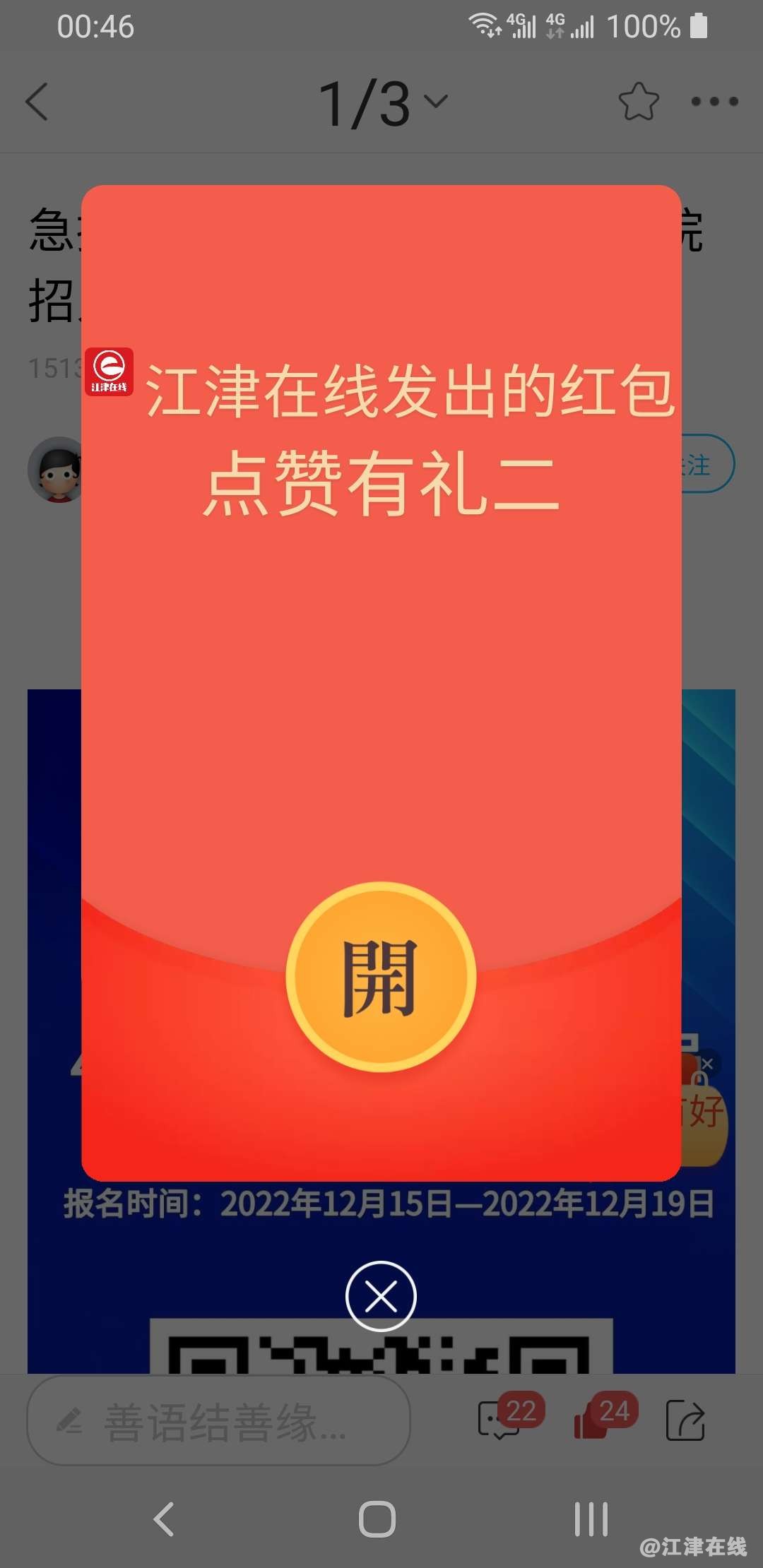Viewport: 763px width, 1568px height.
Task: Open the red envelope with 開 button
Action: point(381,978)
